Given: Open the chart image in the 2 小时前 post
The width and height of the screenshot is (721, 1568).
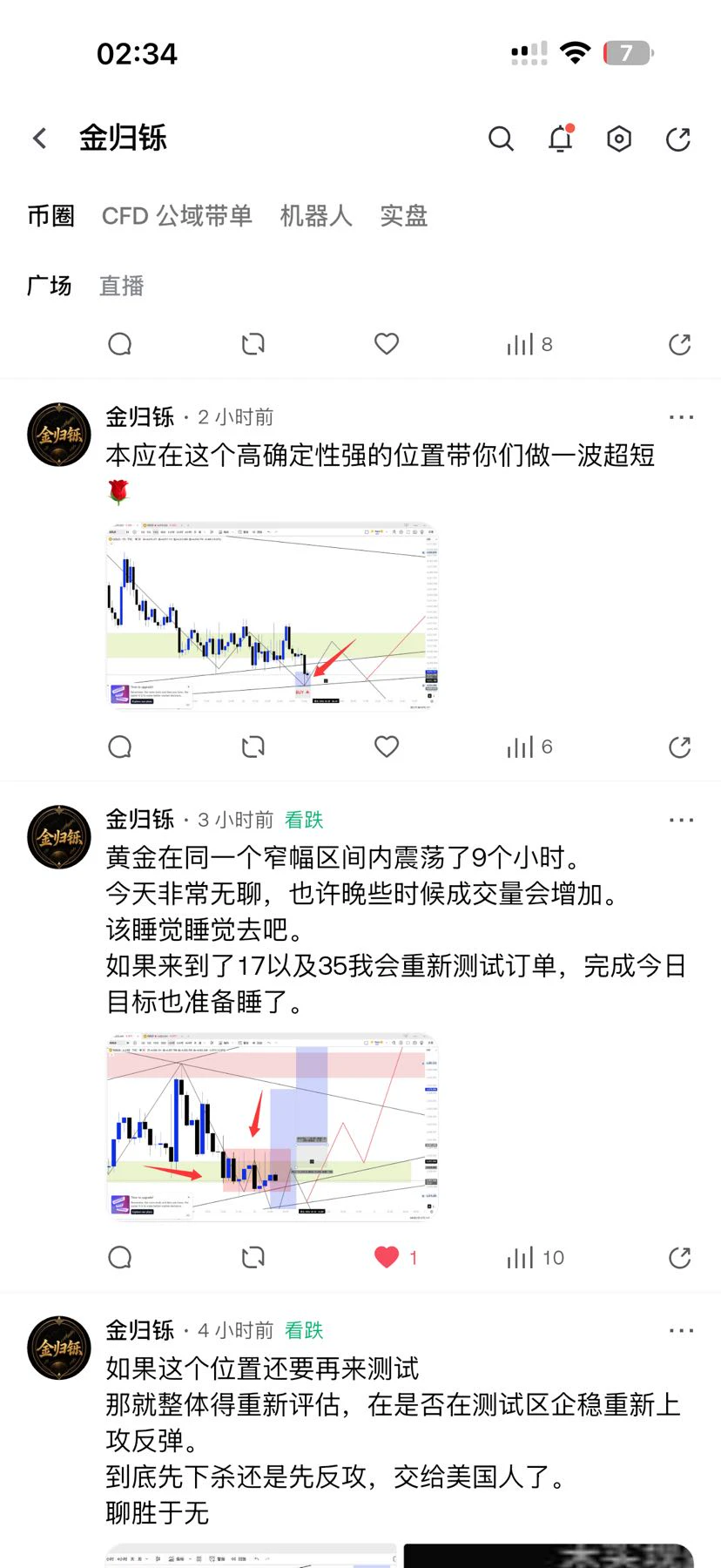Looking at the screenshot, I should tap(272, 615).
